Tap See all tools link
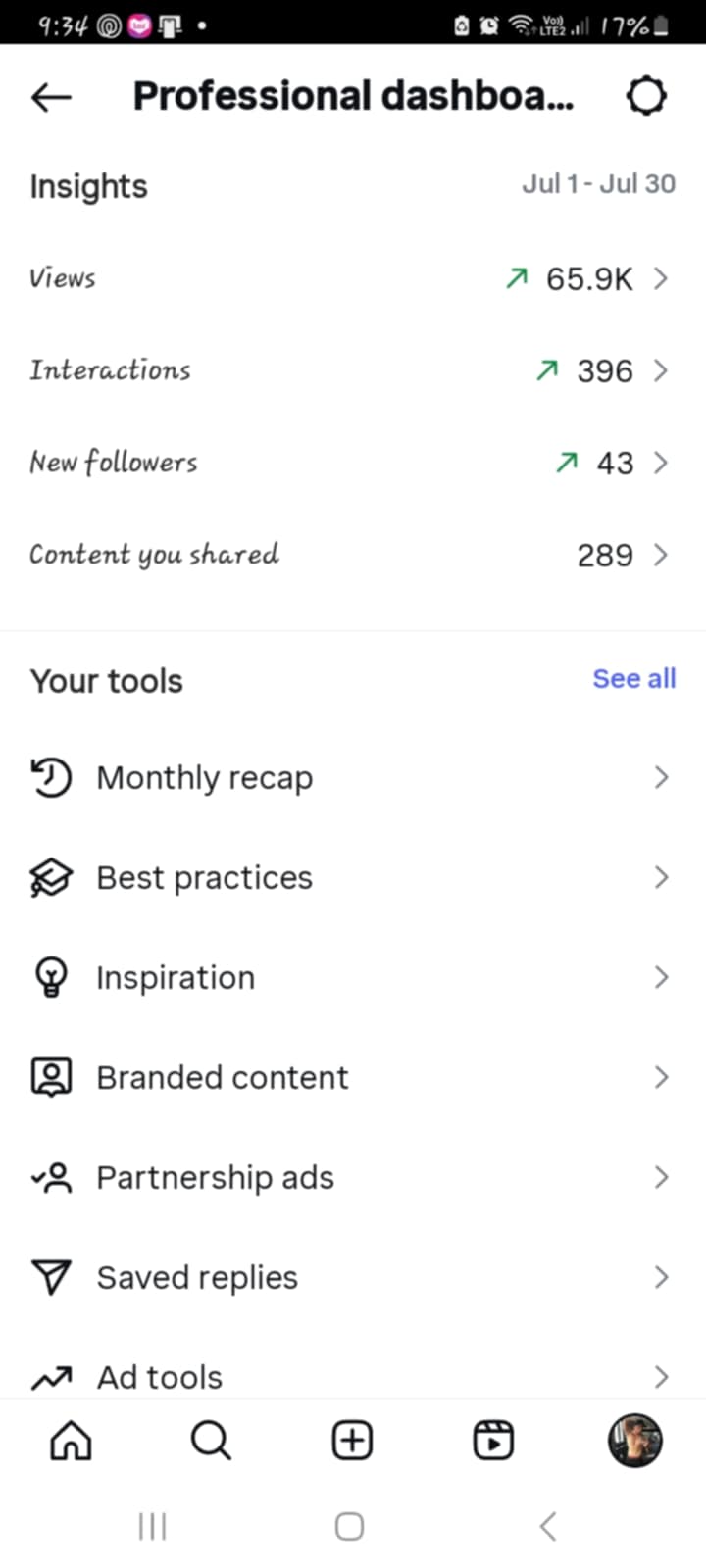 (633, 679)
